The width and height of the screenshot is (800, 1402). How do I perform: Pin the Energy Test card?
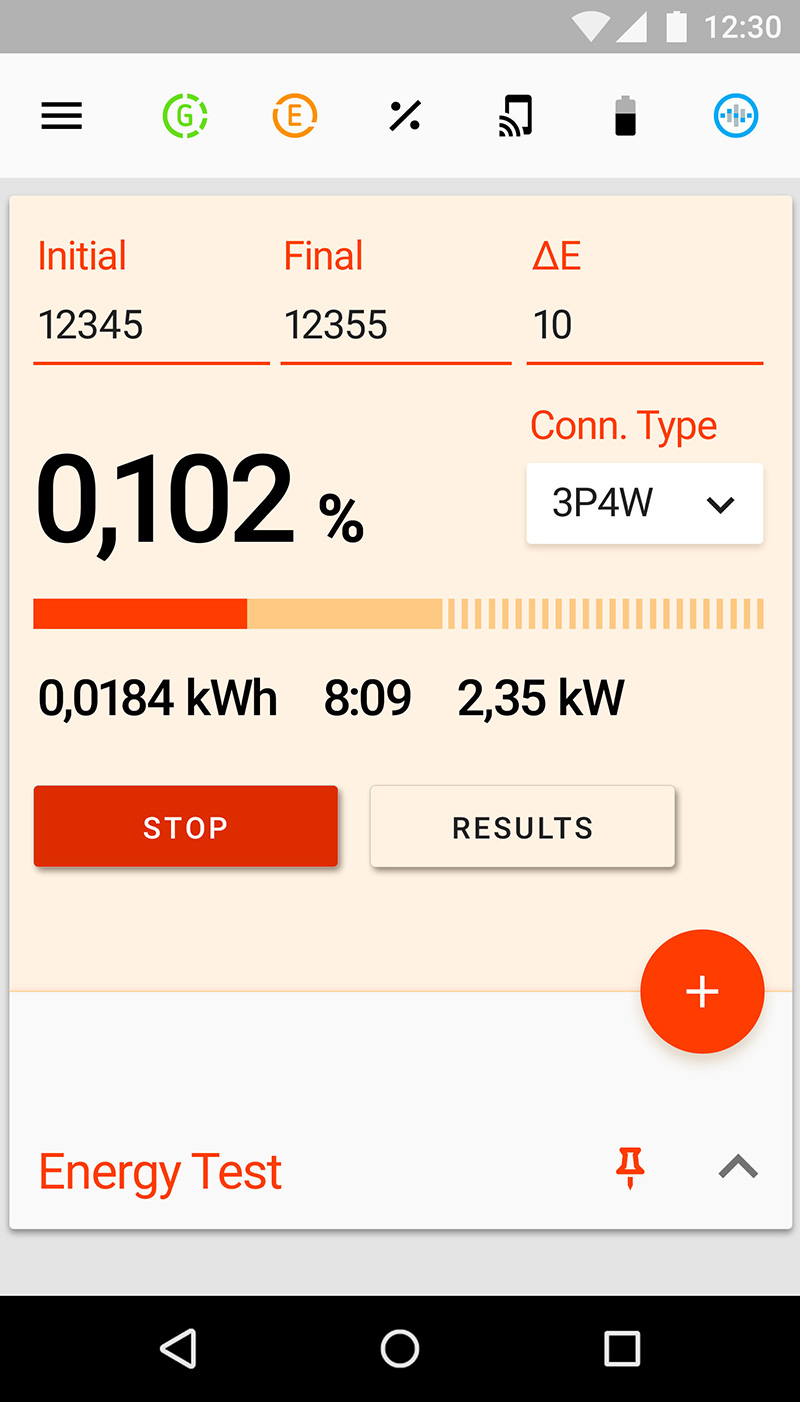coord(630,1167)
